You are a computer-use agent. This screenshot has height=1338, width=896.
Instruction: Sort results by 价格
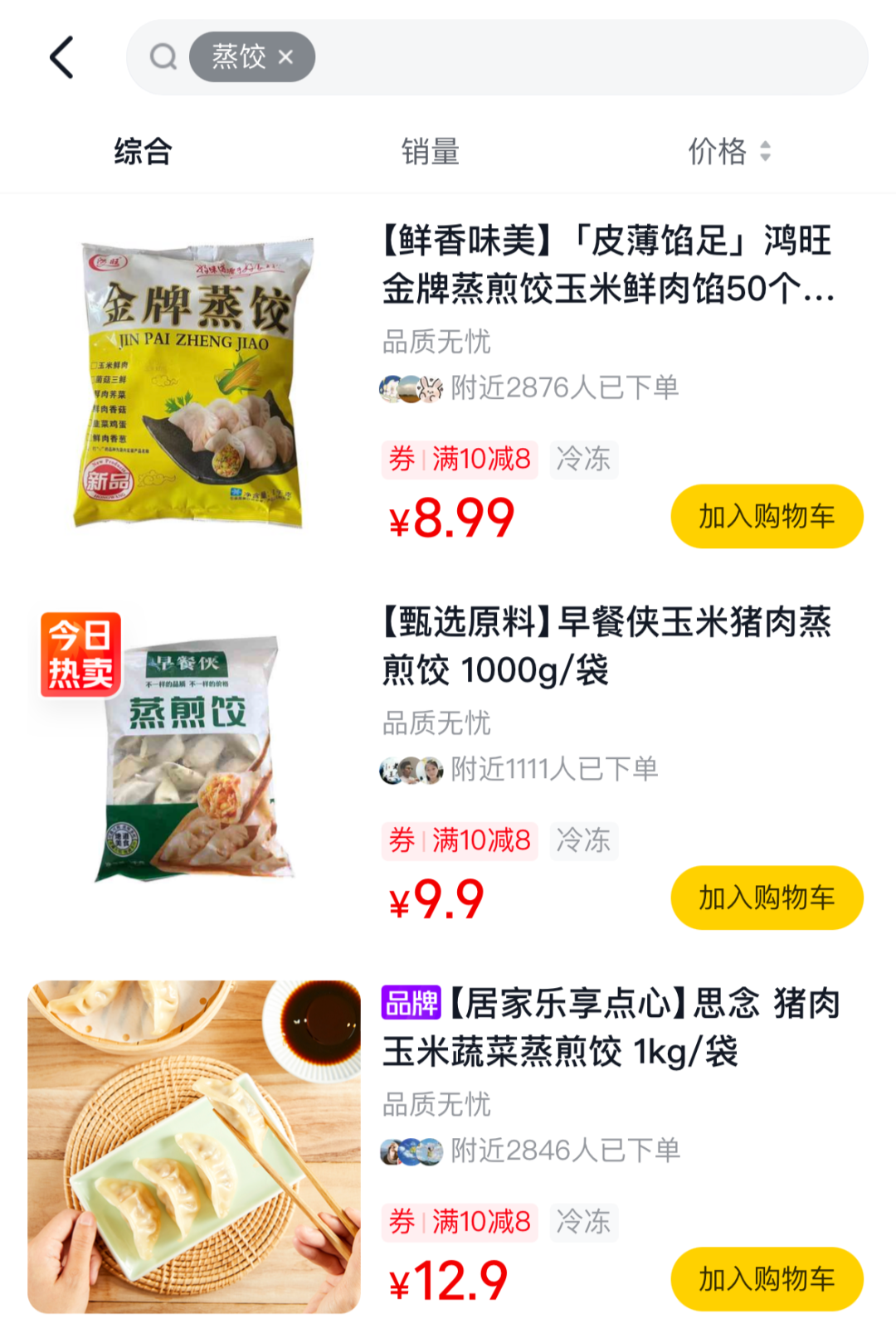point(728,152)
